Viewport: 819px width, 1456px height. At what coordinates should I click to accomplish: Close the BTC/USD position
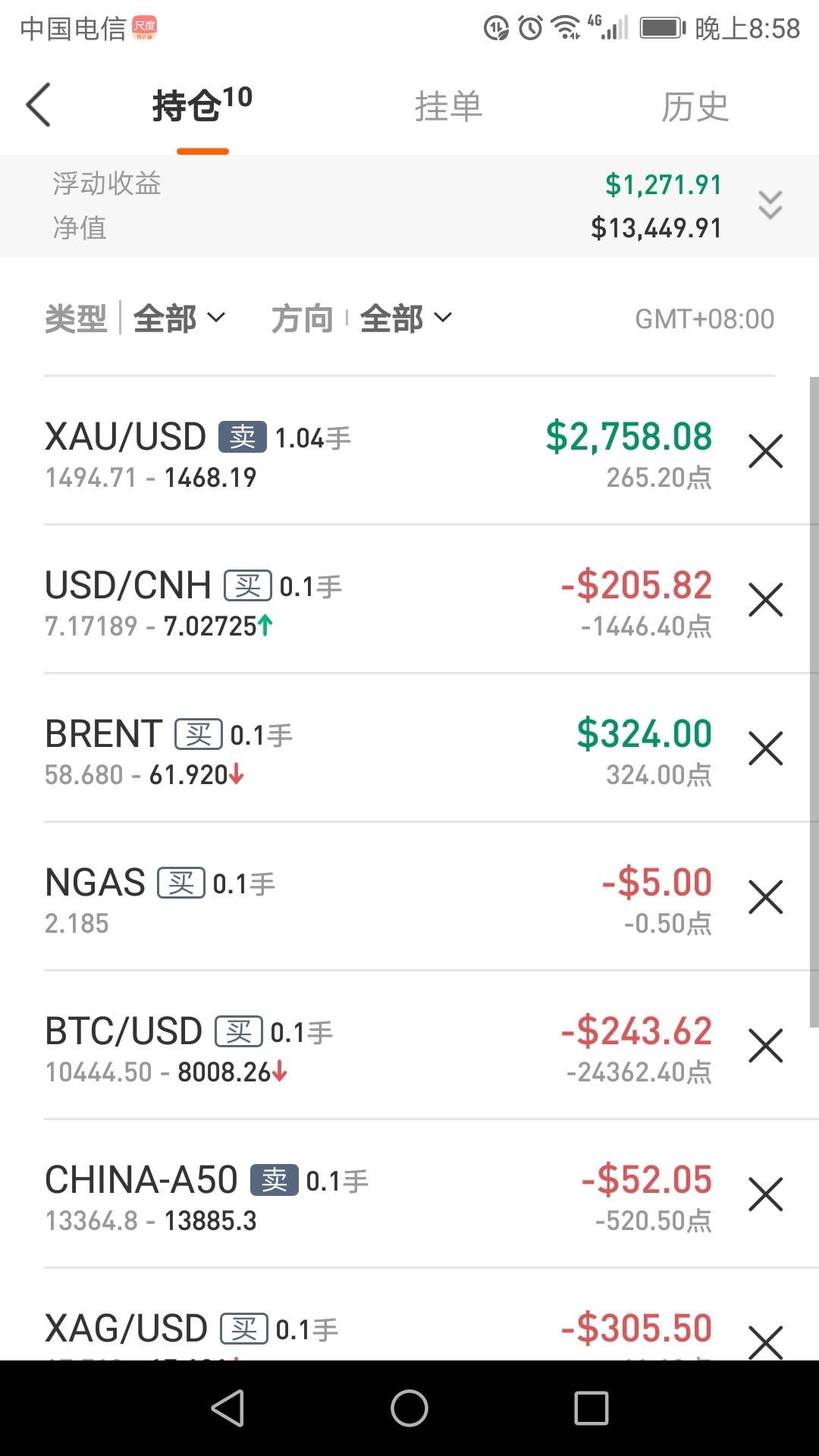pyautogui.click(x=766, y=1046)
